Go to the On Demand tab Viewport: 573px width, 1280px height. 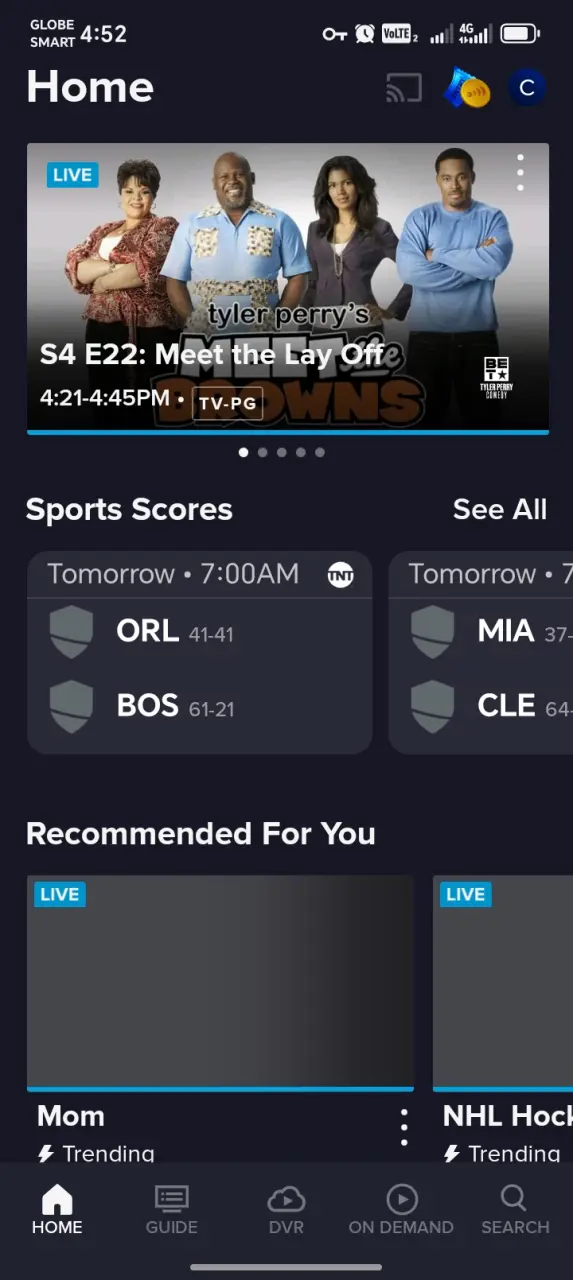(x=401, y=1210)
